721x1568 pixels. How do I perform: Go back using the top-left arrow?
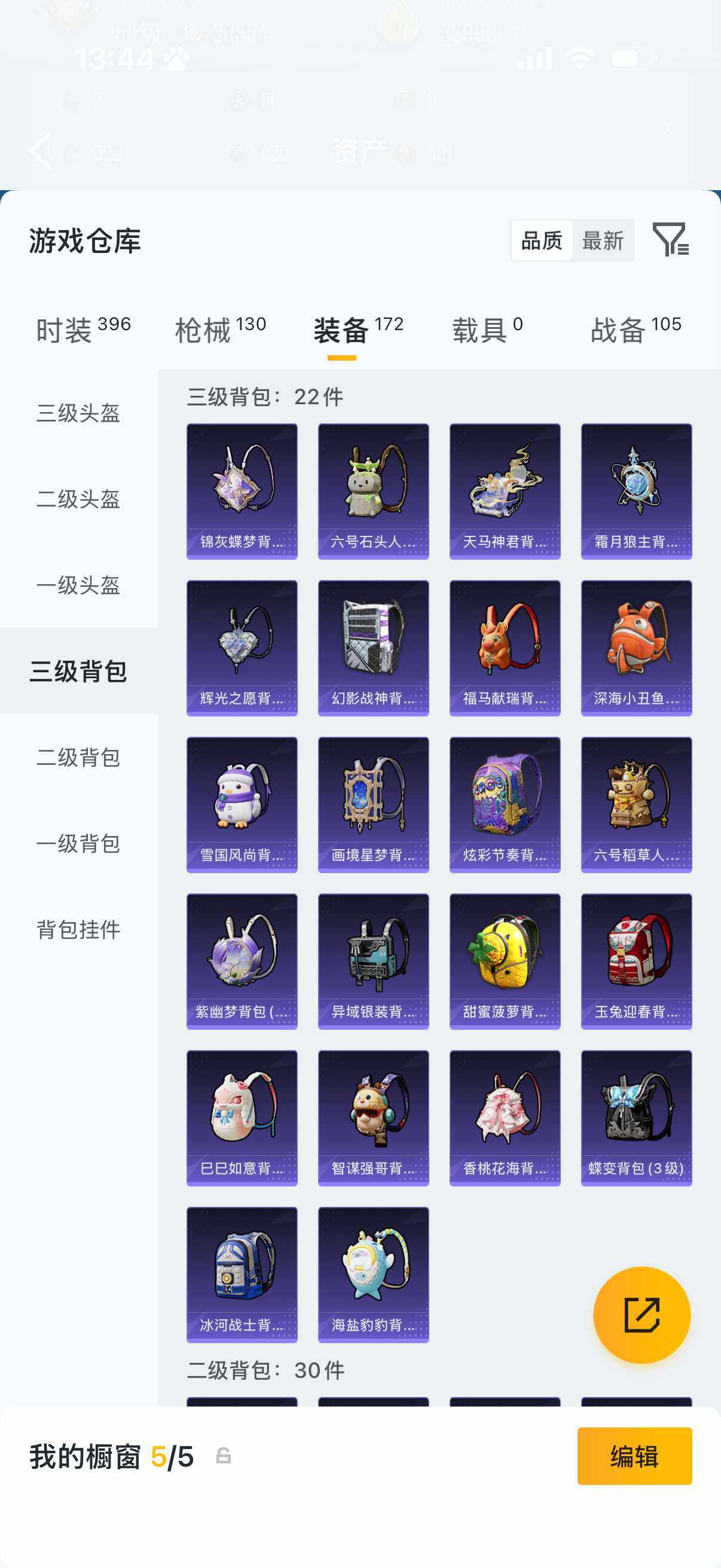point(40,150)
